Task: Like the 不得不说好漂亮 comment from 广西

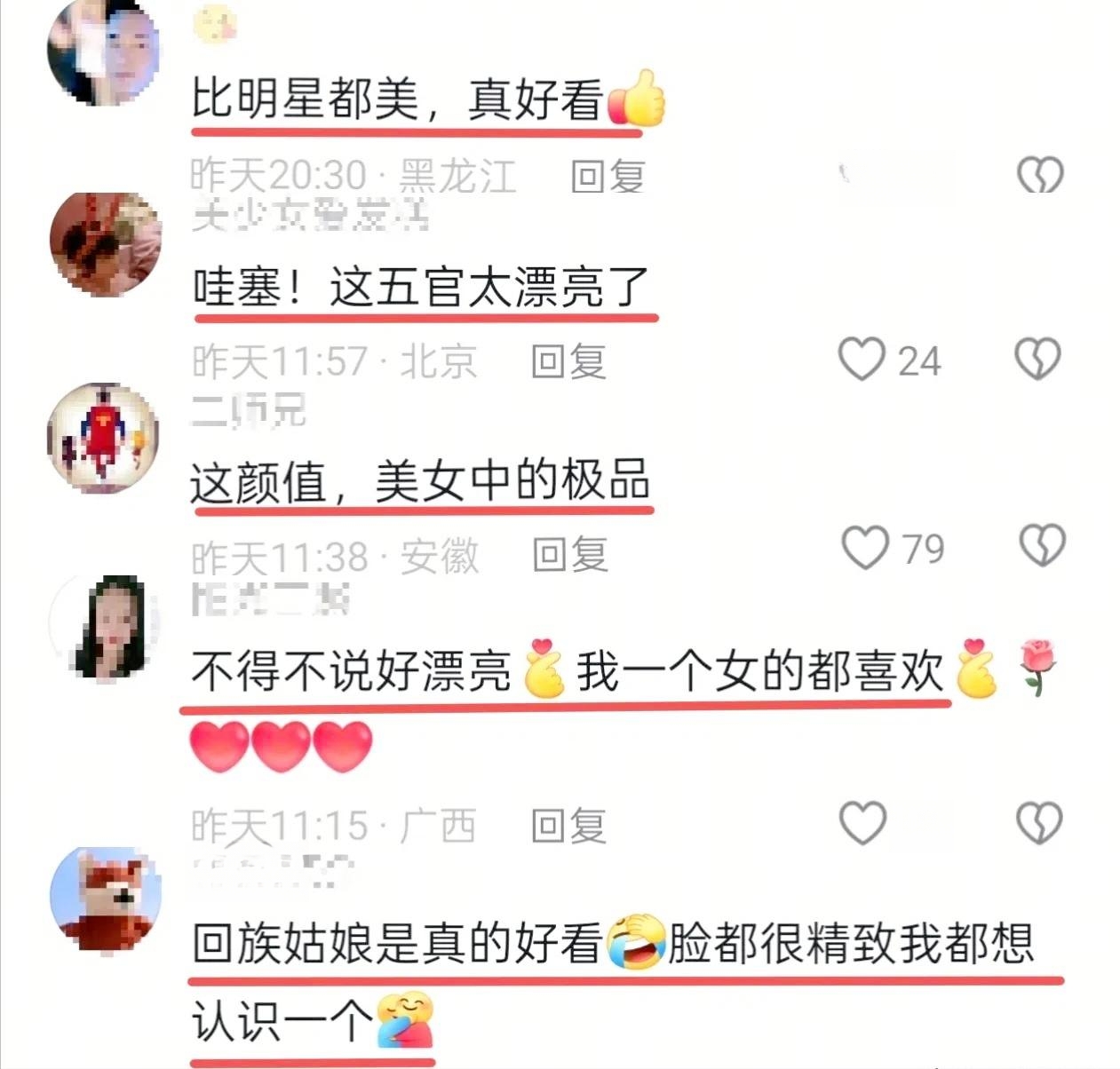Action: coord(862,823)
